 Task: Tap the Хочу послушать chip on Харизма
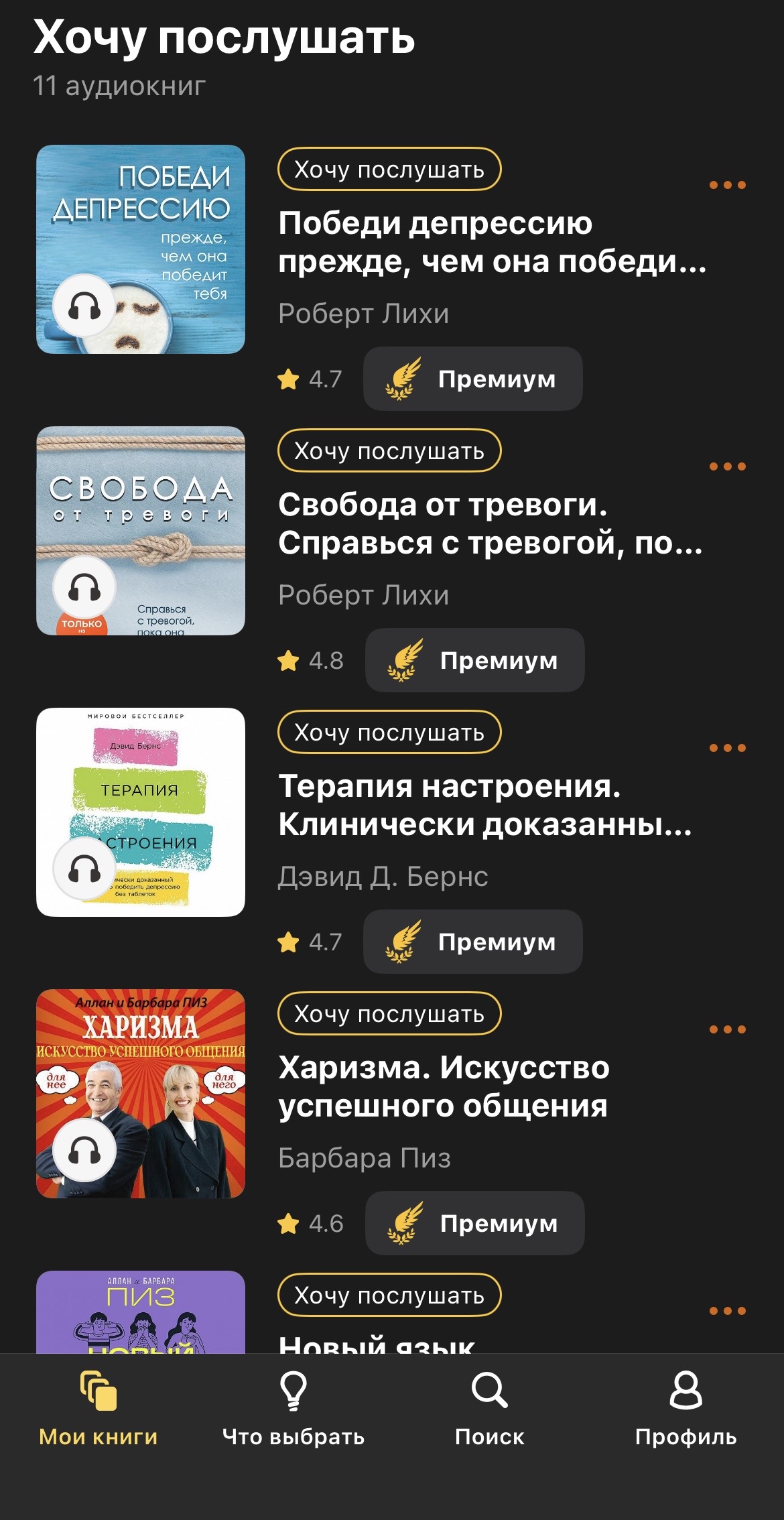tap(389, 1014)
